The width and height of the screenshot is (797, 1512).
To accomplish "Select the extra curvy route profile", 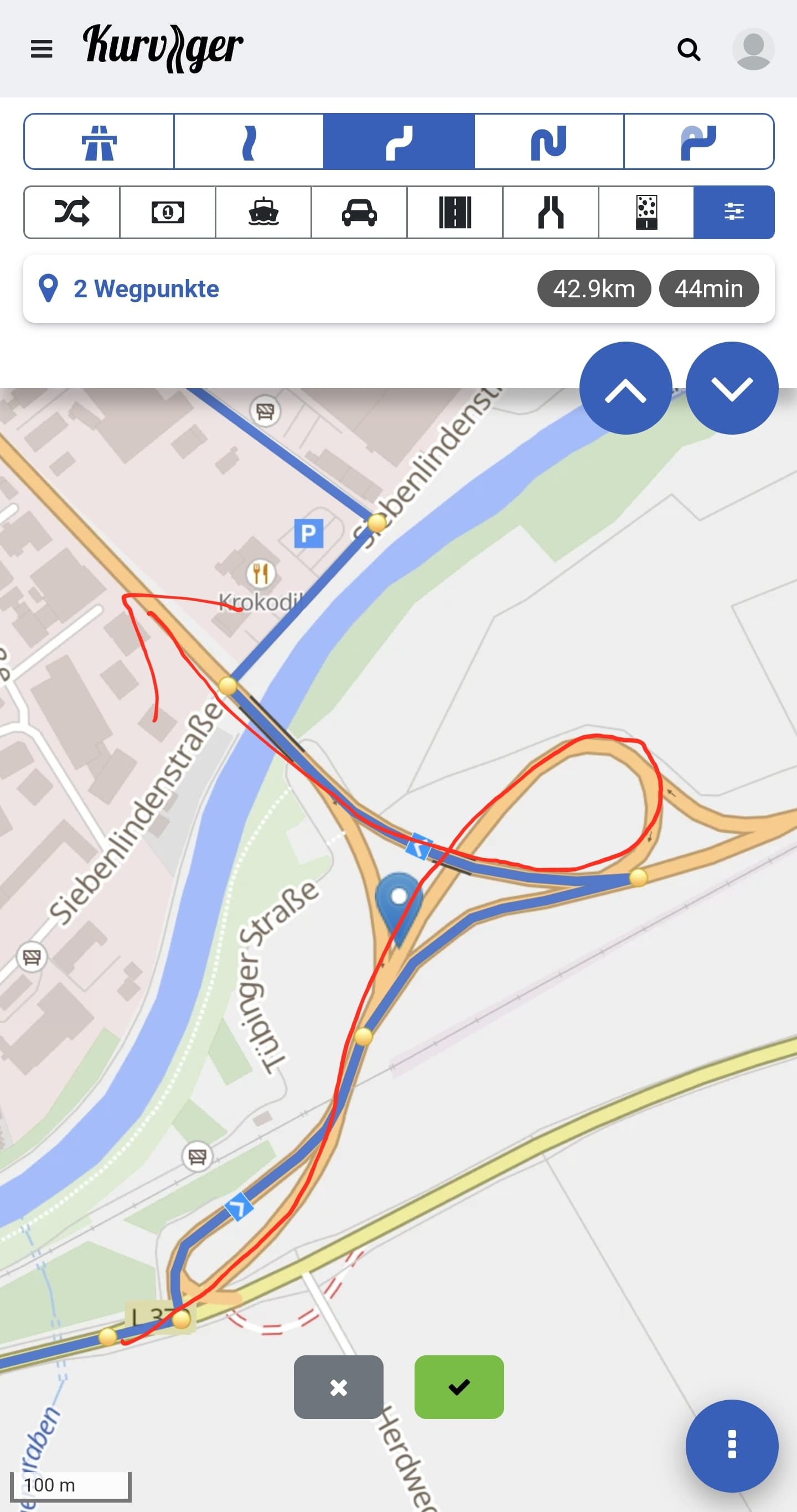I will click(x=548, y=142).
